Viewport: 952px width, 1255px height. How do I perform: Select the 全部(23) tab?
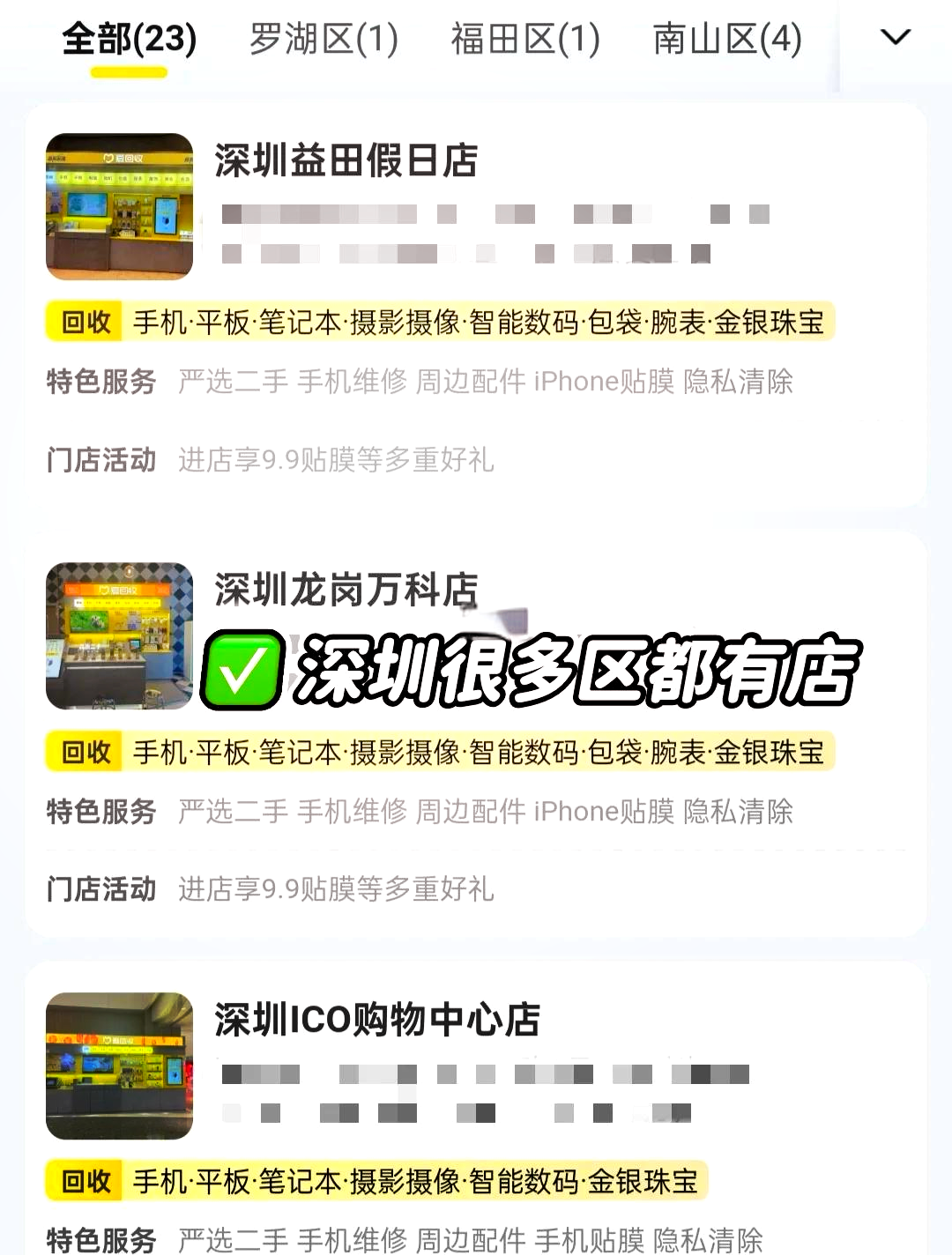tap(129, 40)
